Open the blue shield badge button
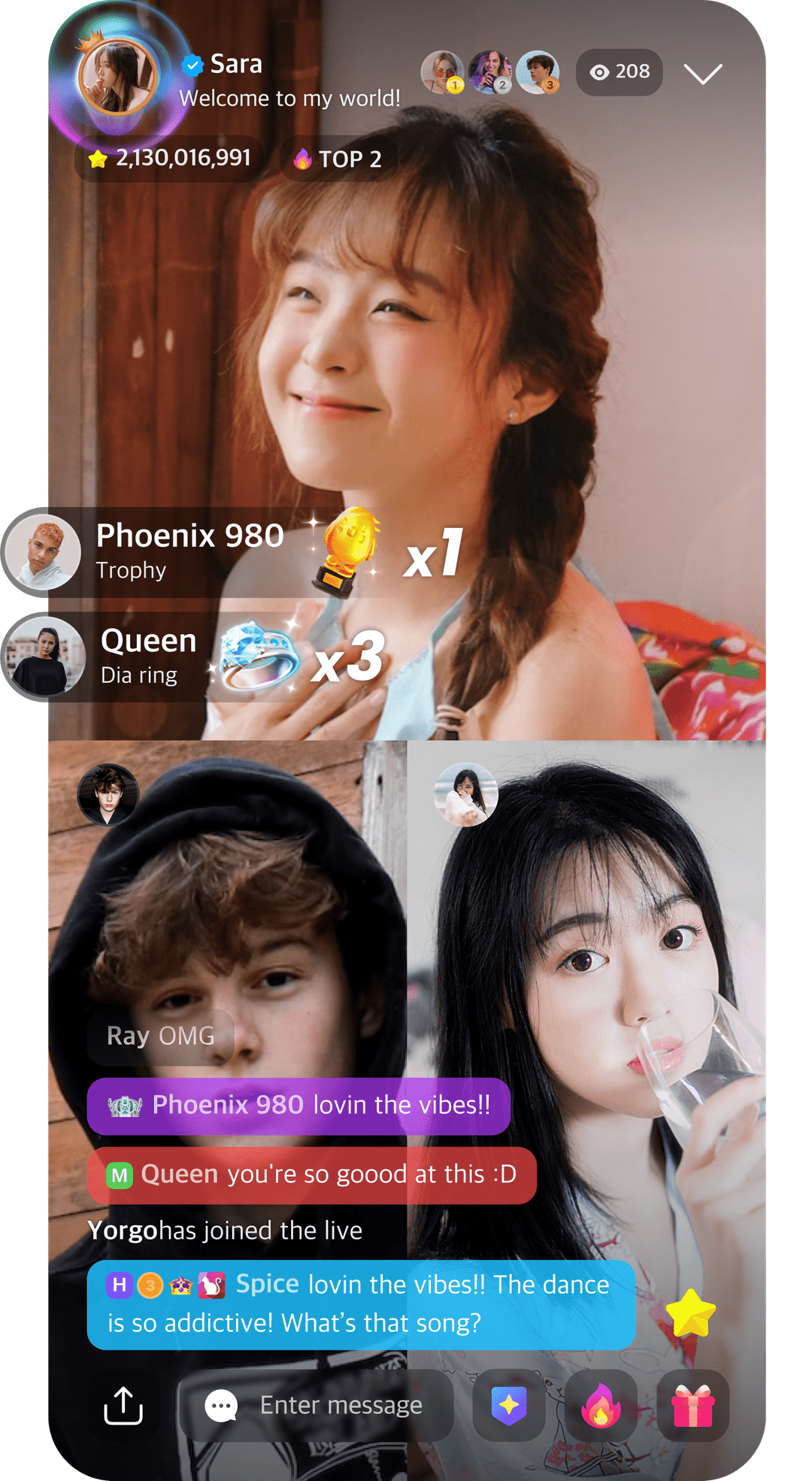Image resolution: width=812 pixels, height=1481 pixels. pos(509,1405)
